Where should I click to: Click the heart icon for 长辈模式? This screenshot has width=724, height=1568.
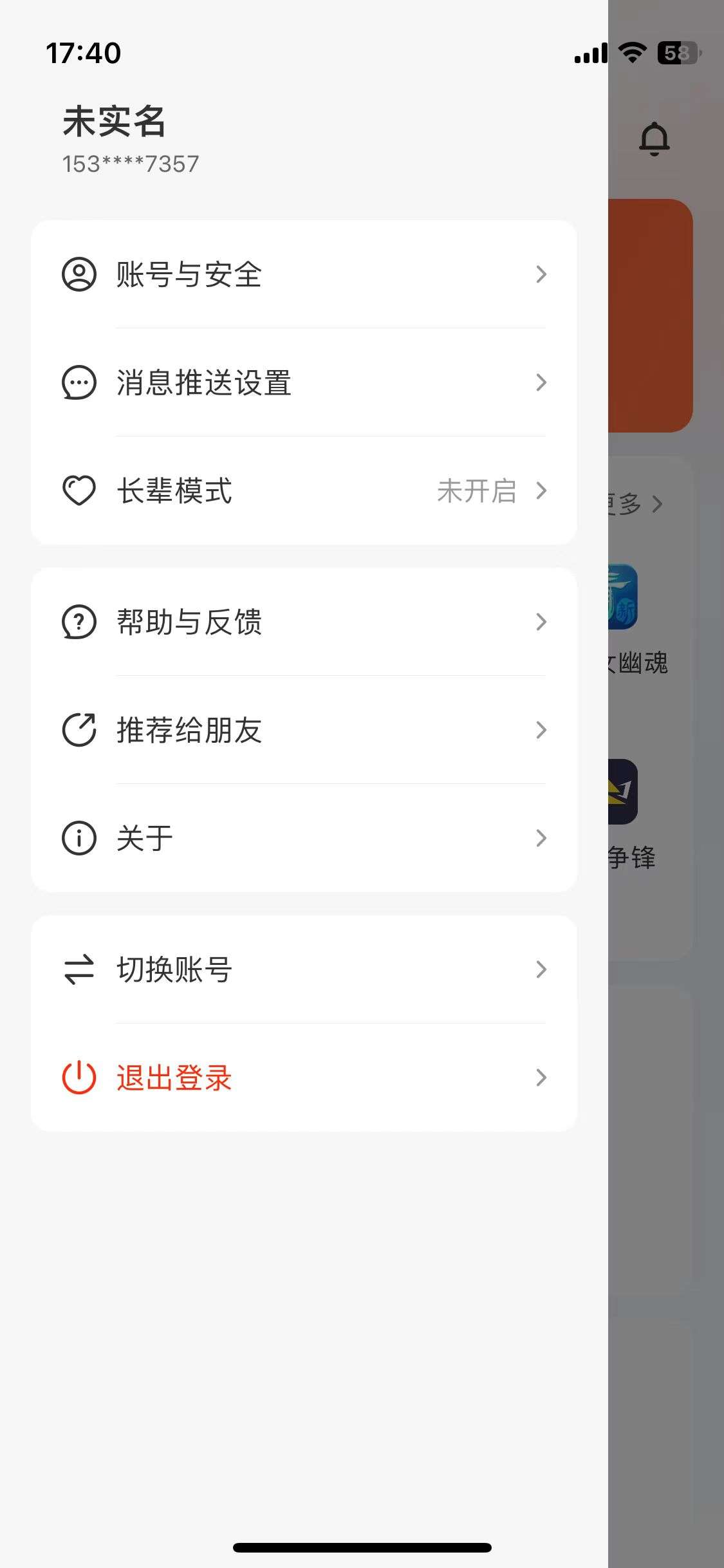pos(79,492)
